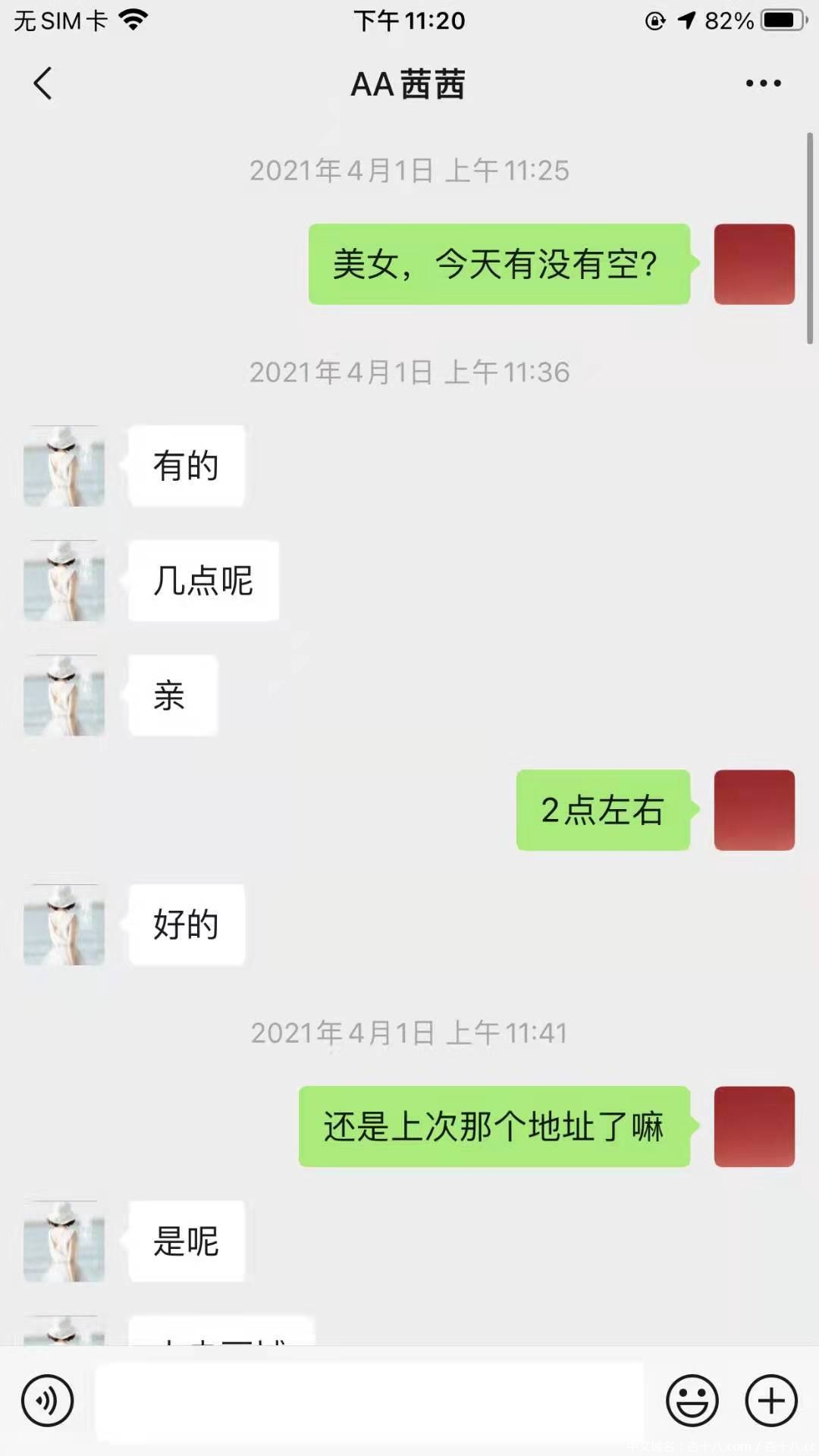The image size is (819, 1456).
Task: Open the emoji sticker panel
Action: click(x=692, y=1401)
